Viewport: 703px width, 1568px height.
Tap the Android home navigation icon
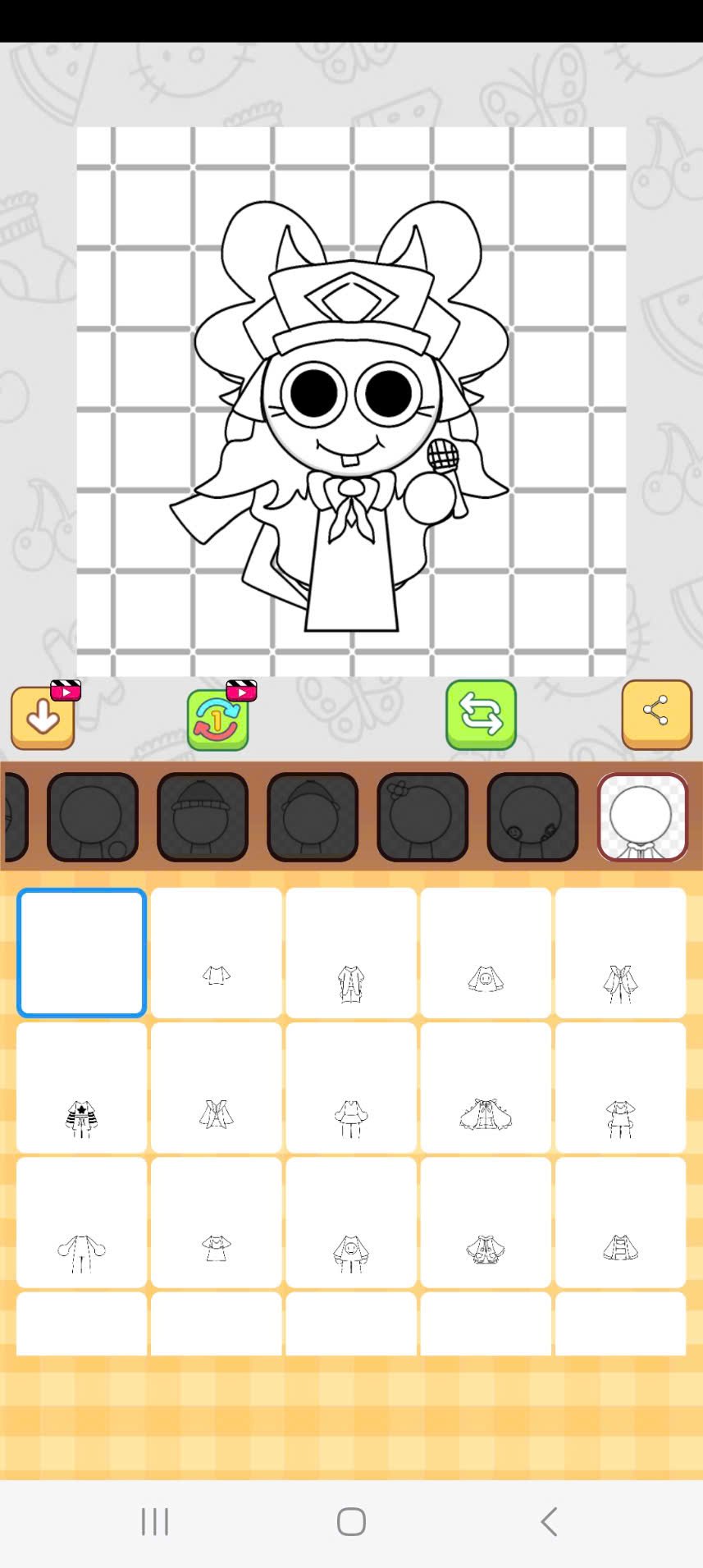click(350, 1522)
